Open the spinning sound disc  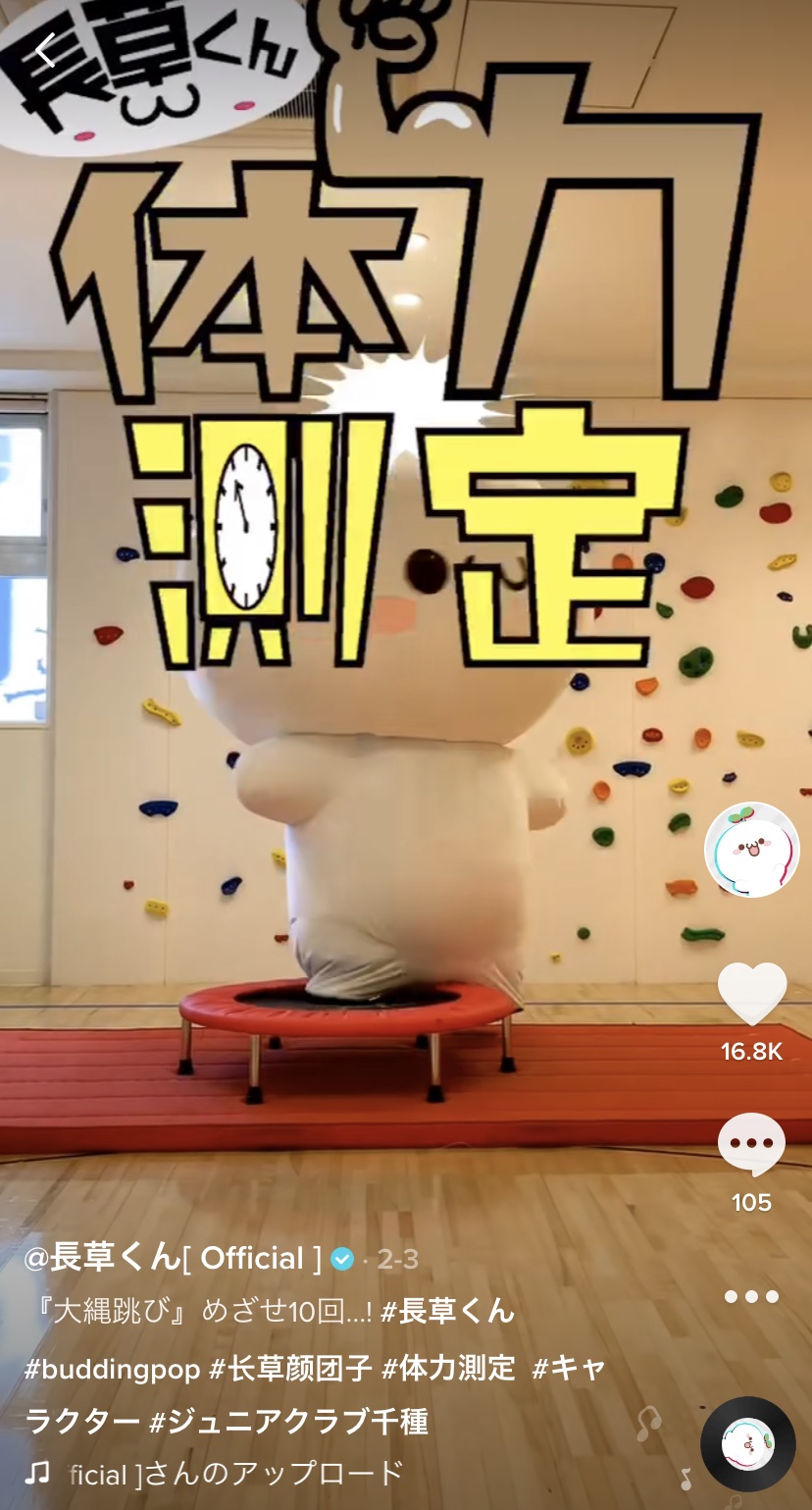point(748,1444)
